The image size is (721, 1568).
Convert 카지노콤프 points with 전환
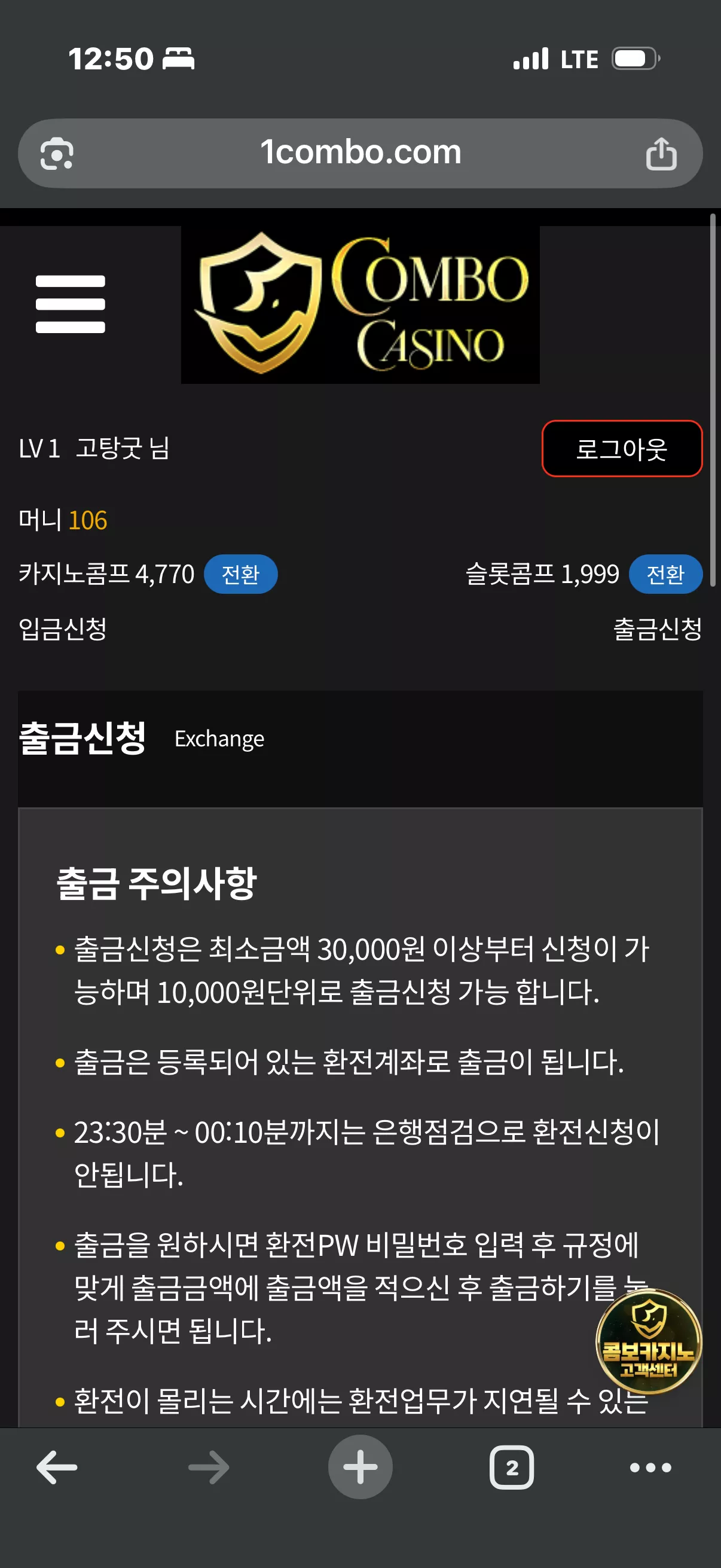240,574
